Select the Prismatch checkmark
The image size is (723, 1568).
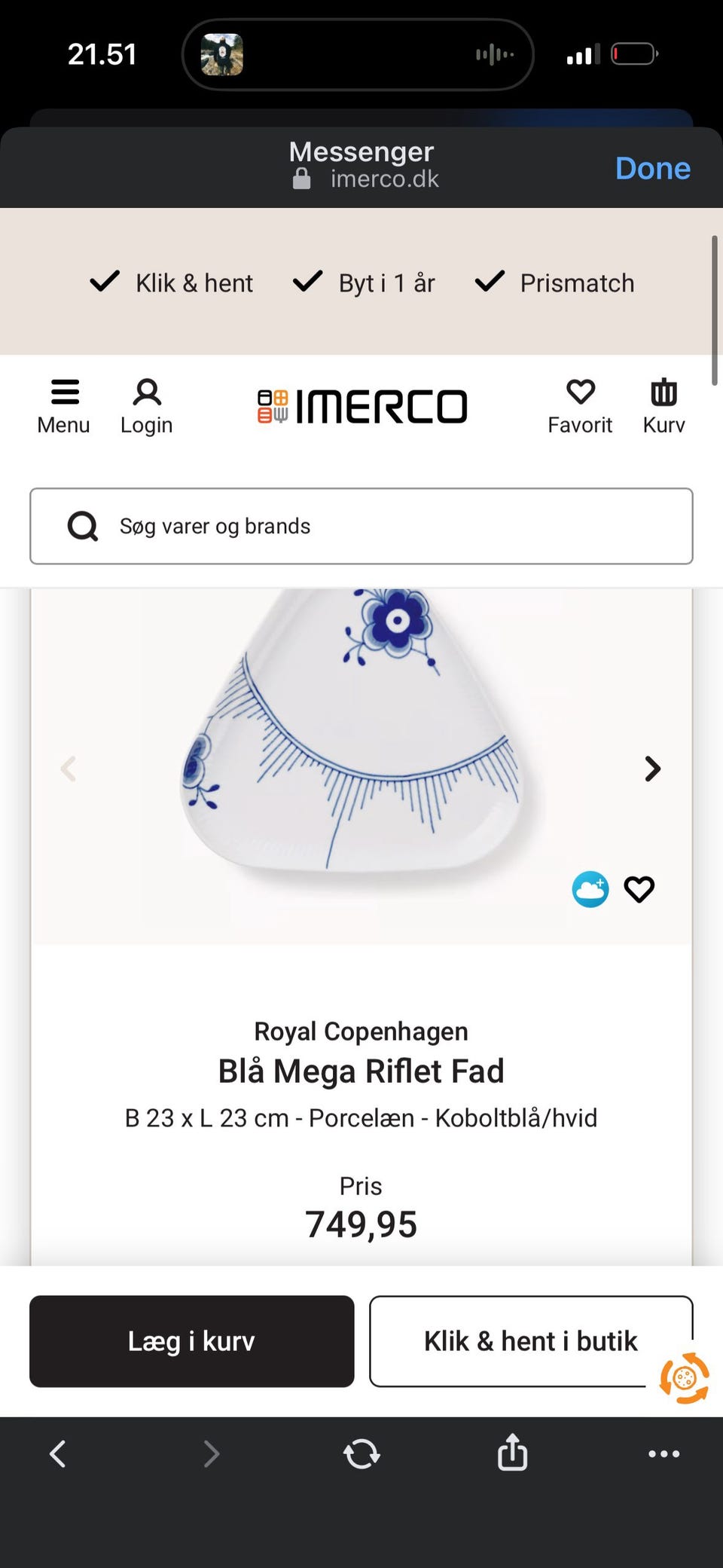click(490, 281)
